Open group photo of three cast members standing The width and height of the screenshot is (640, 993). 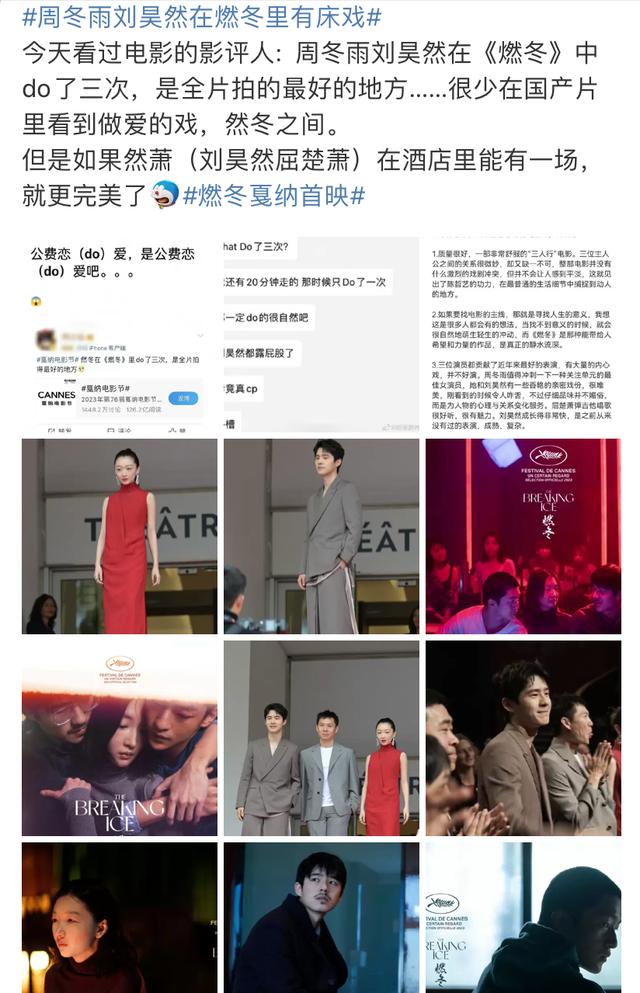(x=320, y=738)
